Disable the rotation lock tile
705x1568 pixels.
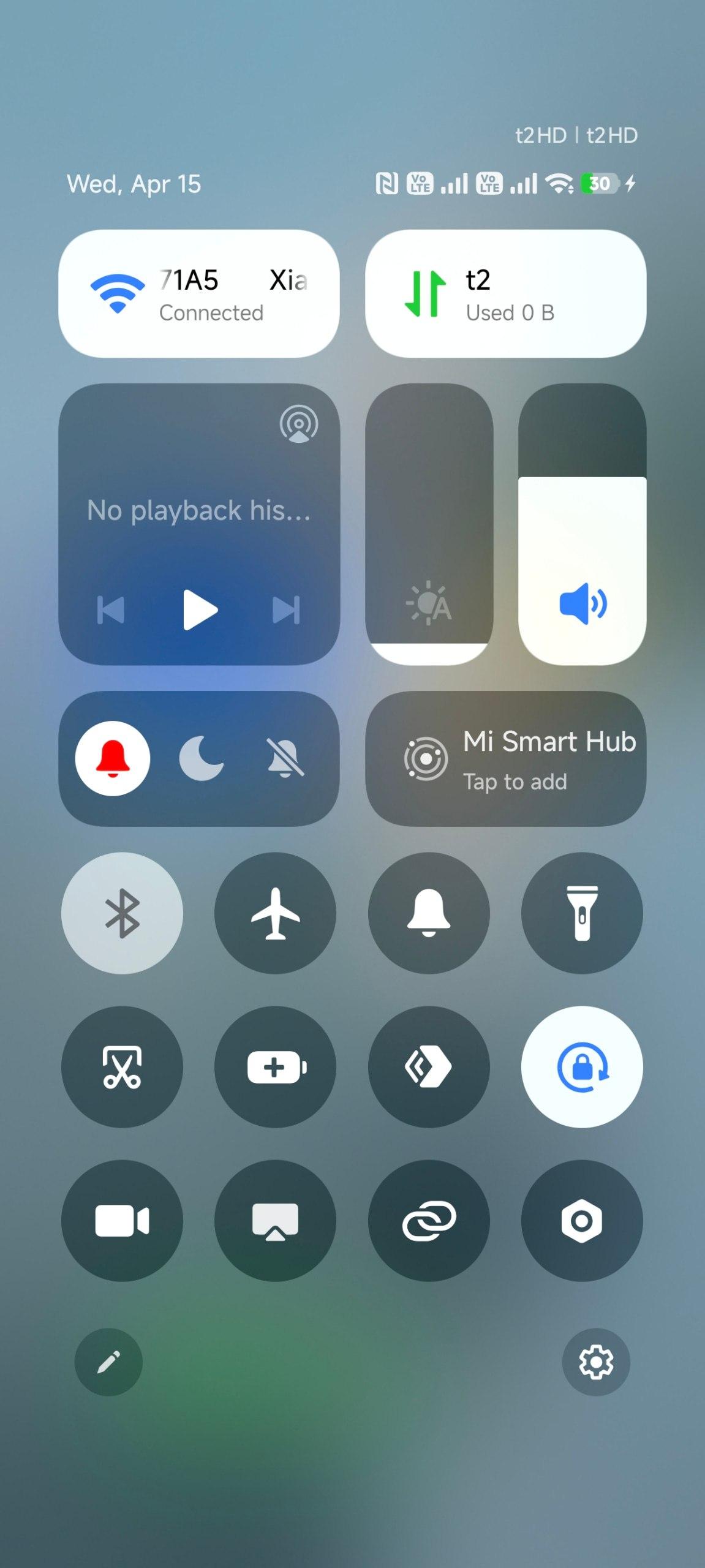[x=581, y=1066]
